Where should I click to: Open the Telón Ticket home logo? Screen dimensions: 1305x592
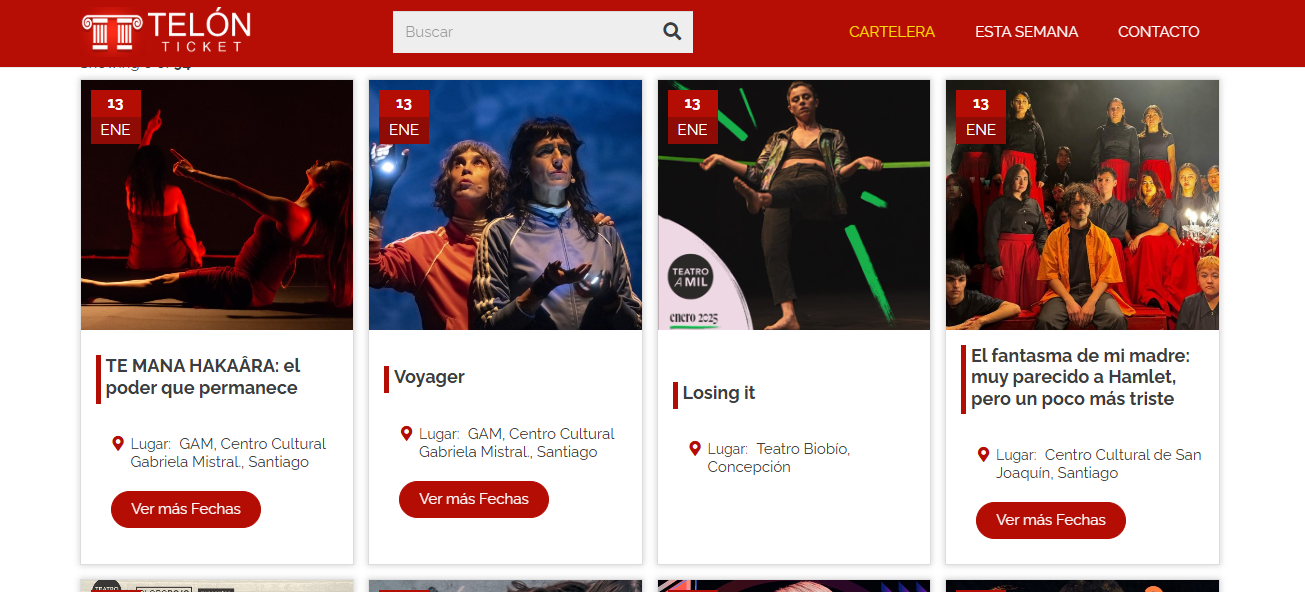[x=166, y=31]
